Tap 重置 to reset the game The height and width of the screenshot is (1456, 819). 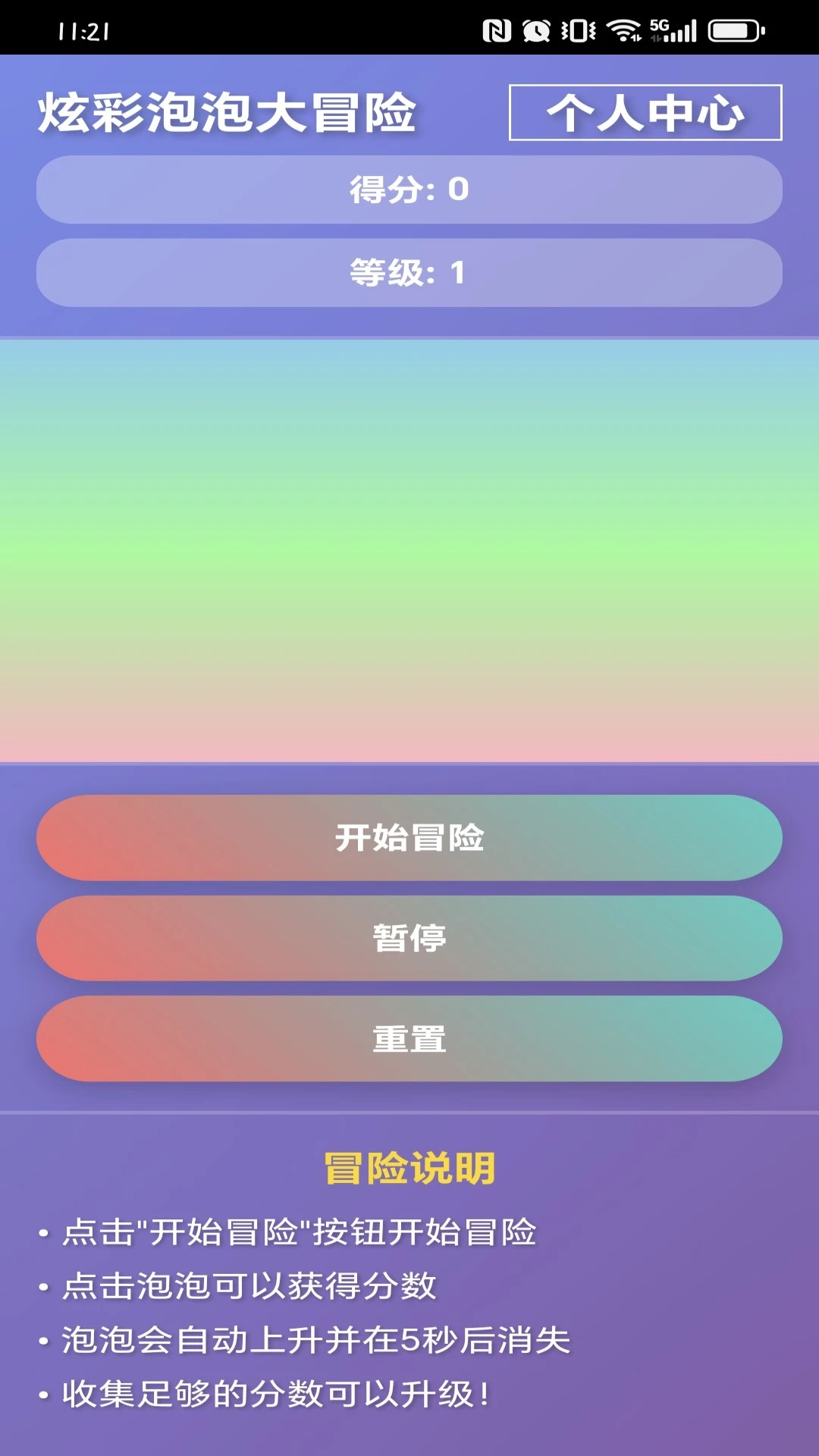click(x=409, y=1040)
